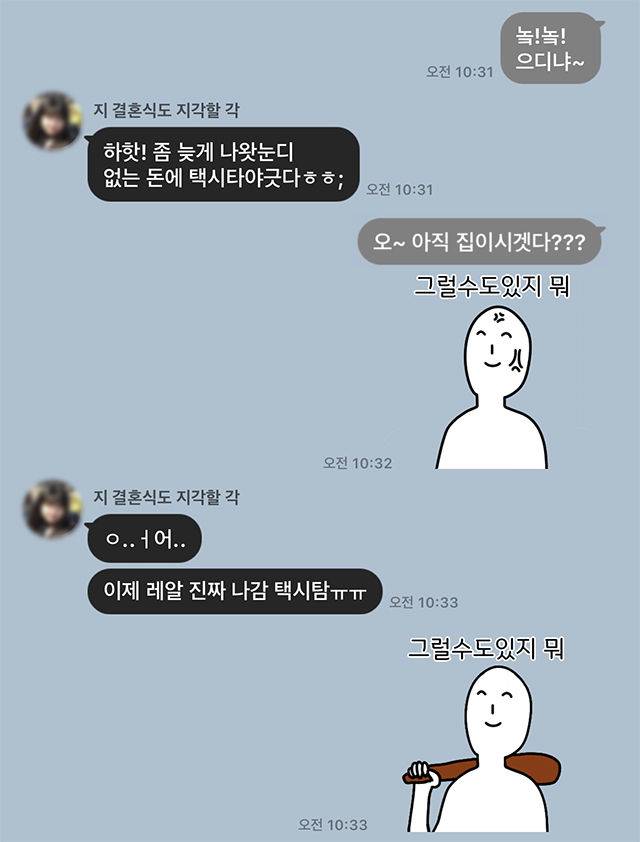640x842 pixels.
Task: Open sender's profile photo beside the ㅇ..ㅓ어.. message
Action: 52,509
